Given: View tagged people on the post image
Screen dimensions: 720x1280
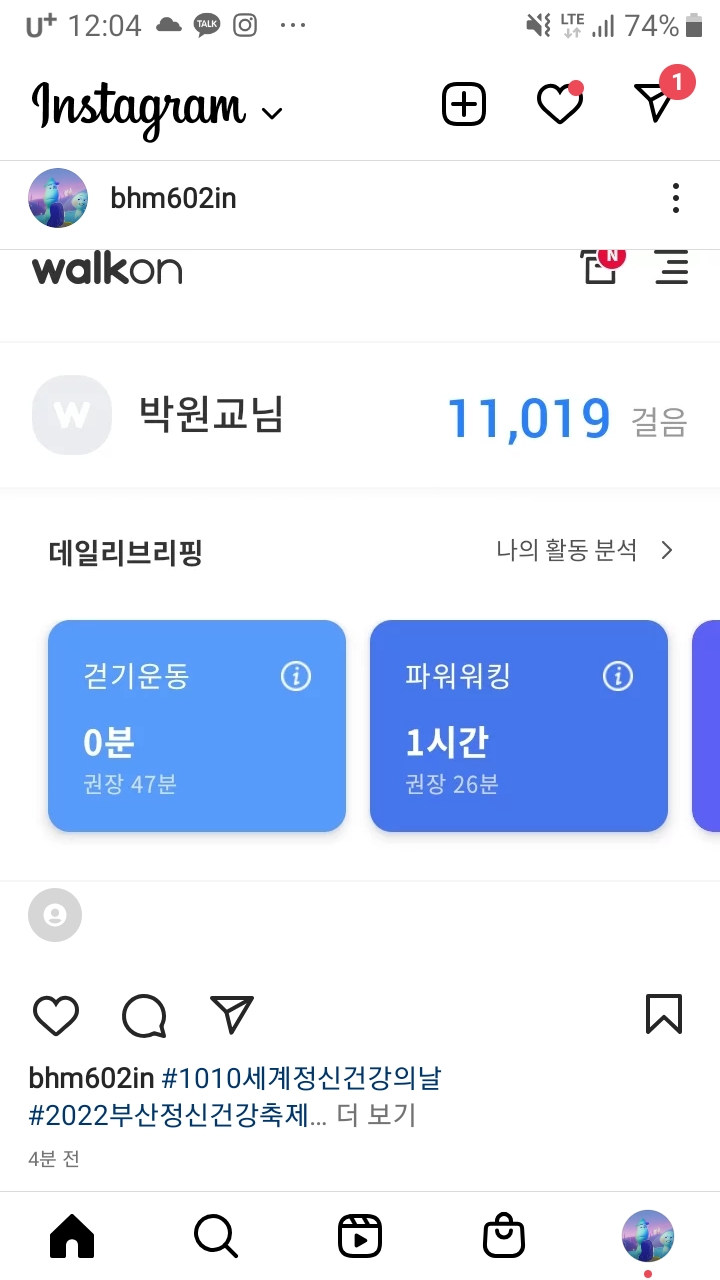Looking at the screenshot, I should point(55,915).
